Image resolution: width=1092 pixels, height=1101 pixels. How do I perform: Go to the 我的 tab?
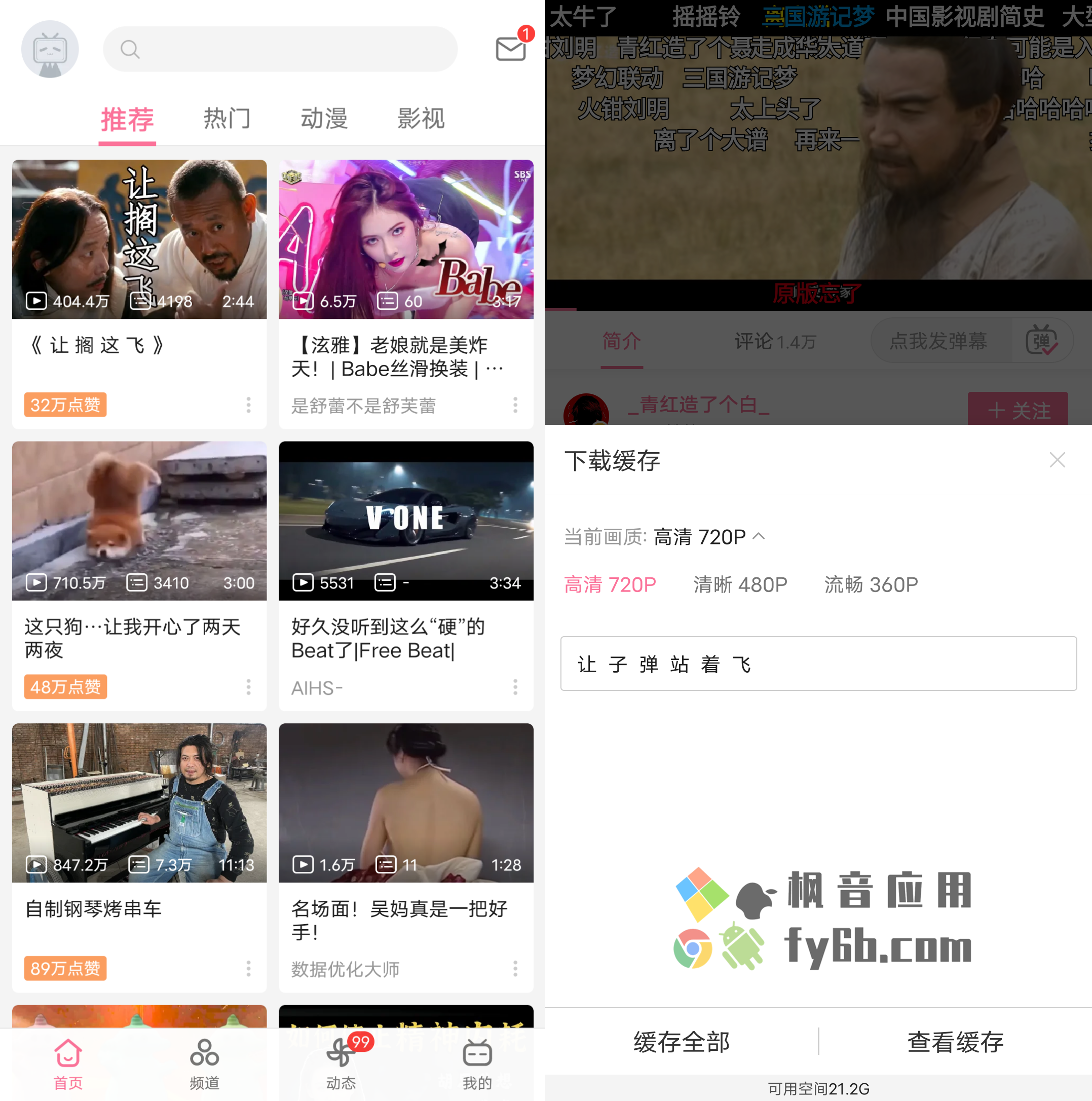(x=477, y=1064)
